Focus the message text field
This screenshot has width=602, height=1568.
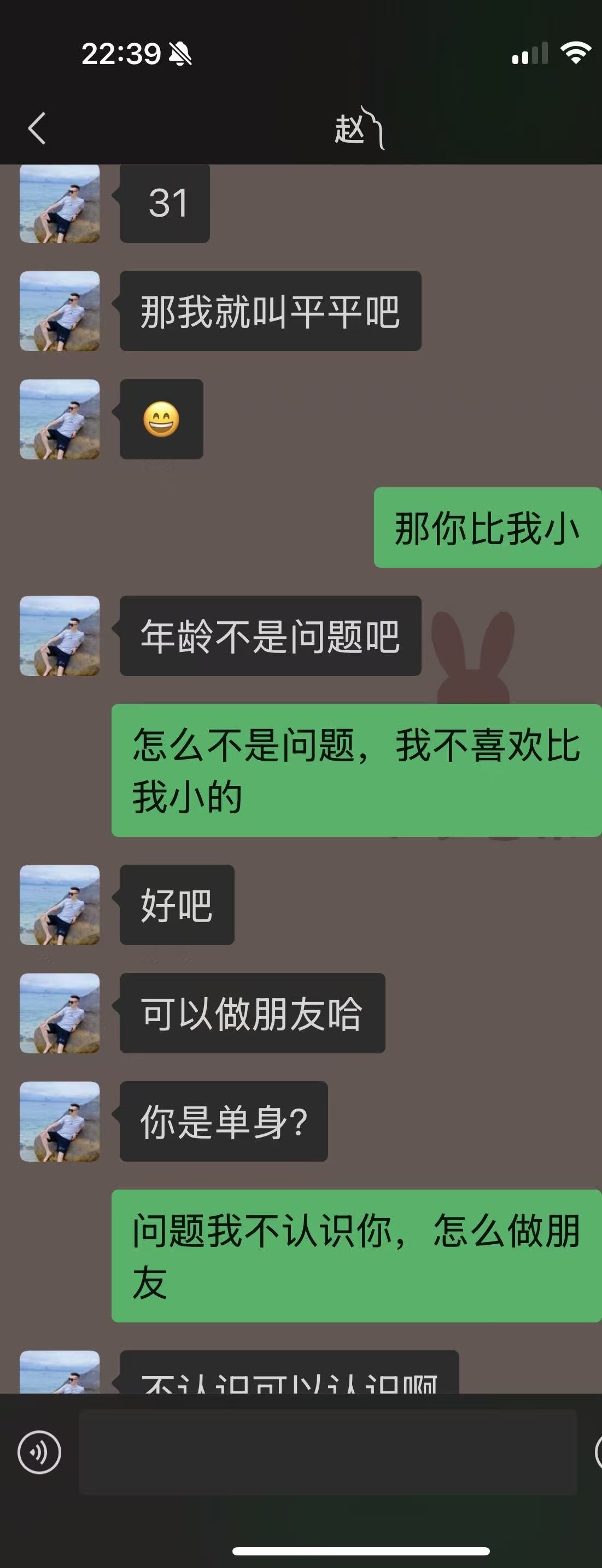click(x=328, y=1452)
